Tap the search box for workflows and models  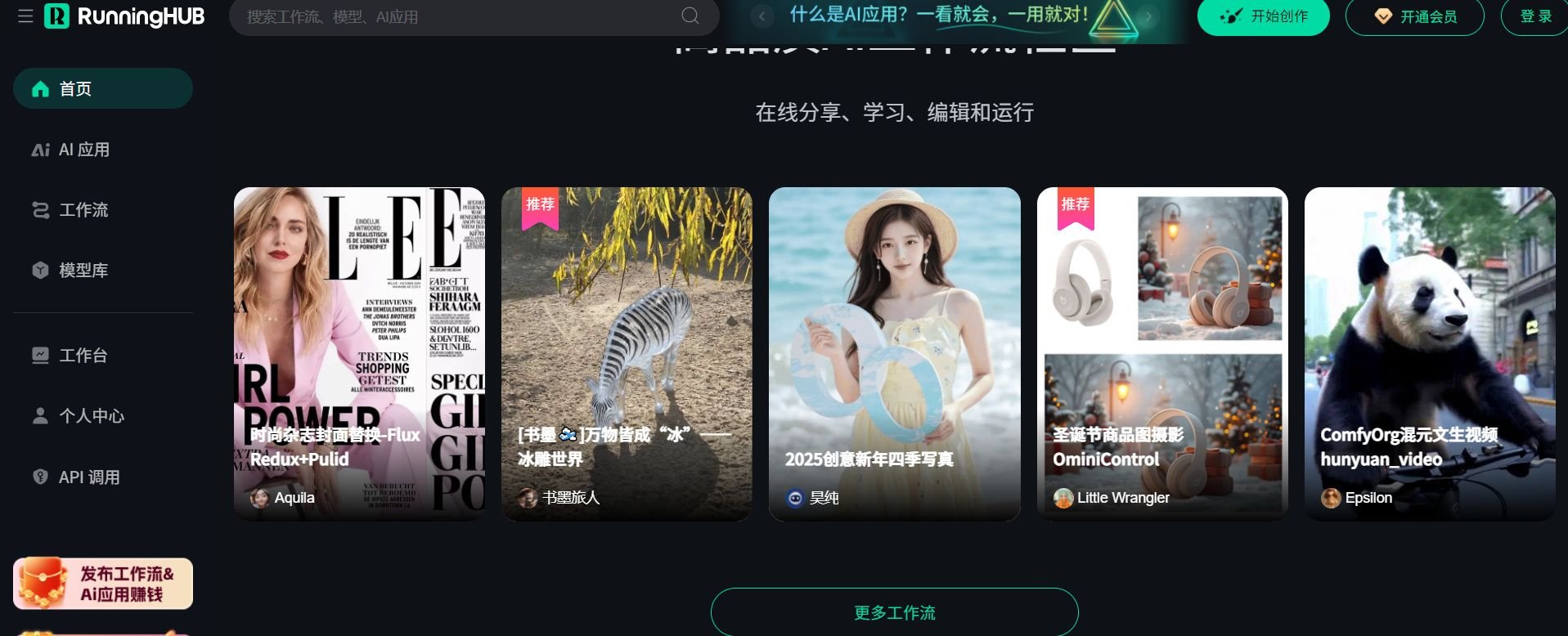[x=458, y=16]
